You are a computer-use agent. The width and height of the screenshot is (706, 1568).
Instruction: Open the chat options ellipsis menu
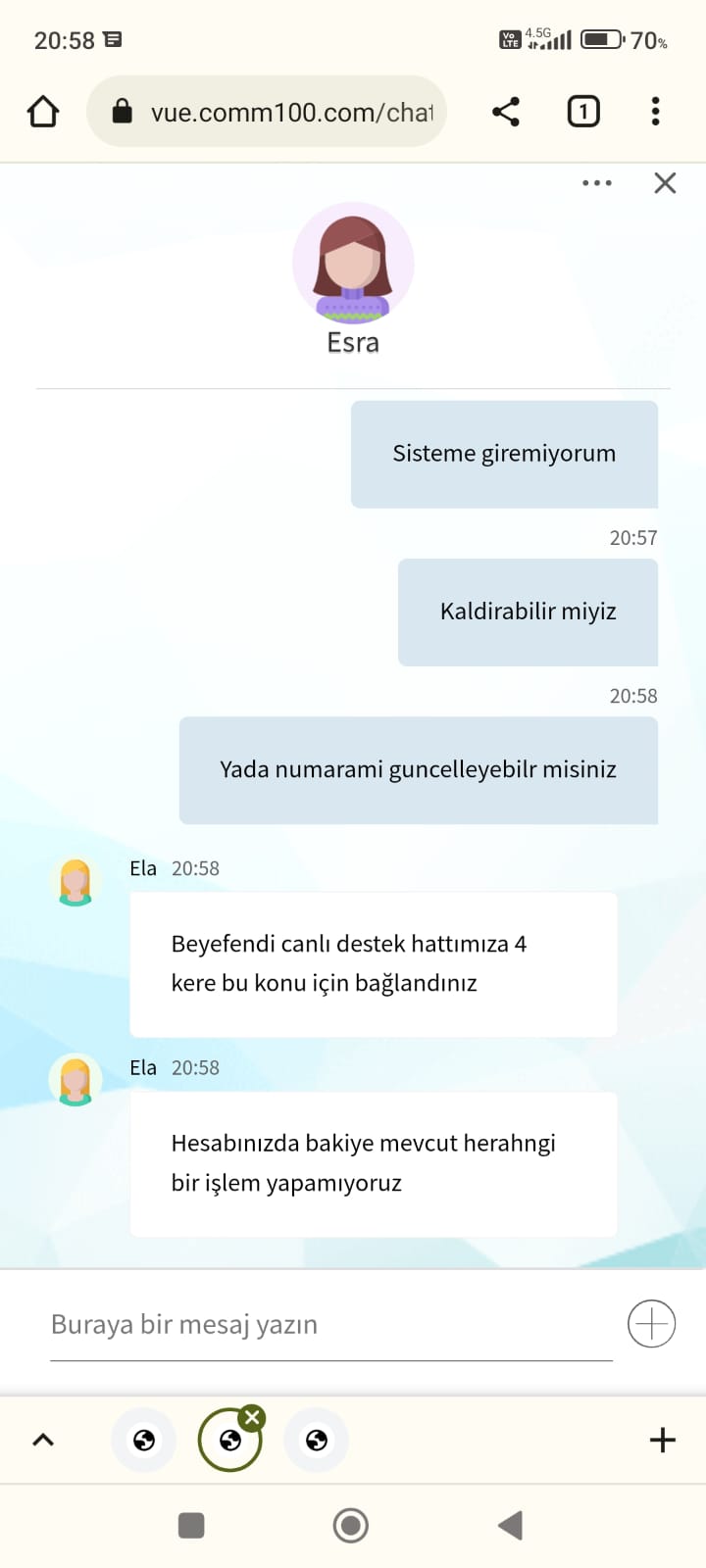coord(596,183)
